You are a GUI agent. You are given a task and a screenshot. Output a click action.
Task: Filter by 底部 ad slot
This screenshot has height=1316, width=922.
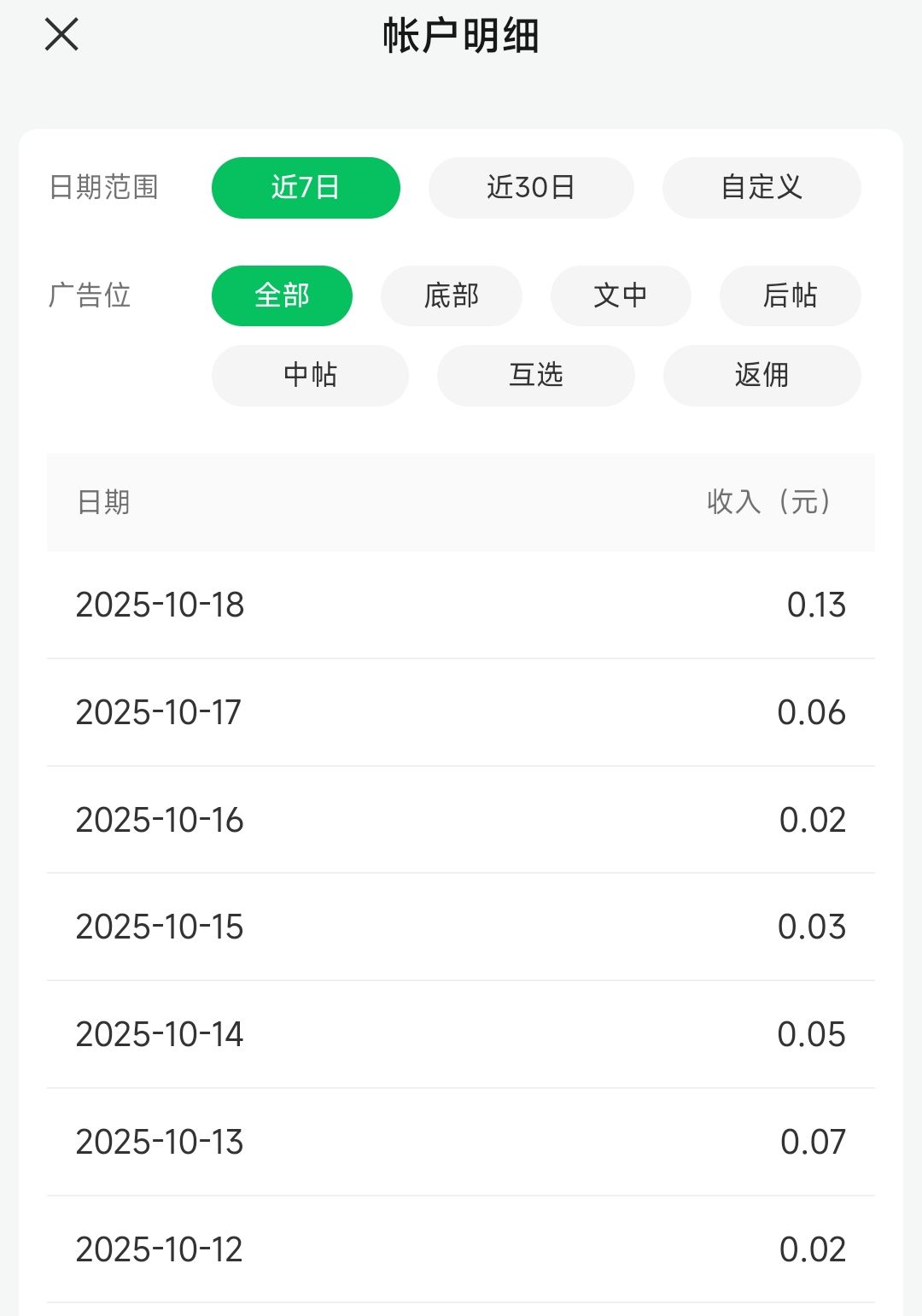coord(451,295)
